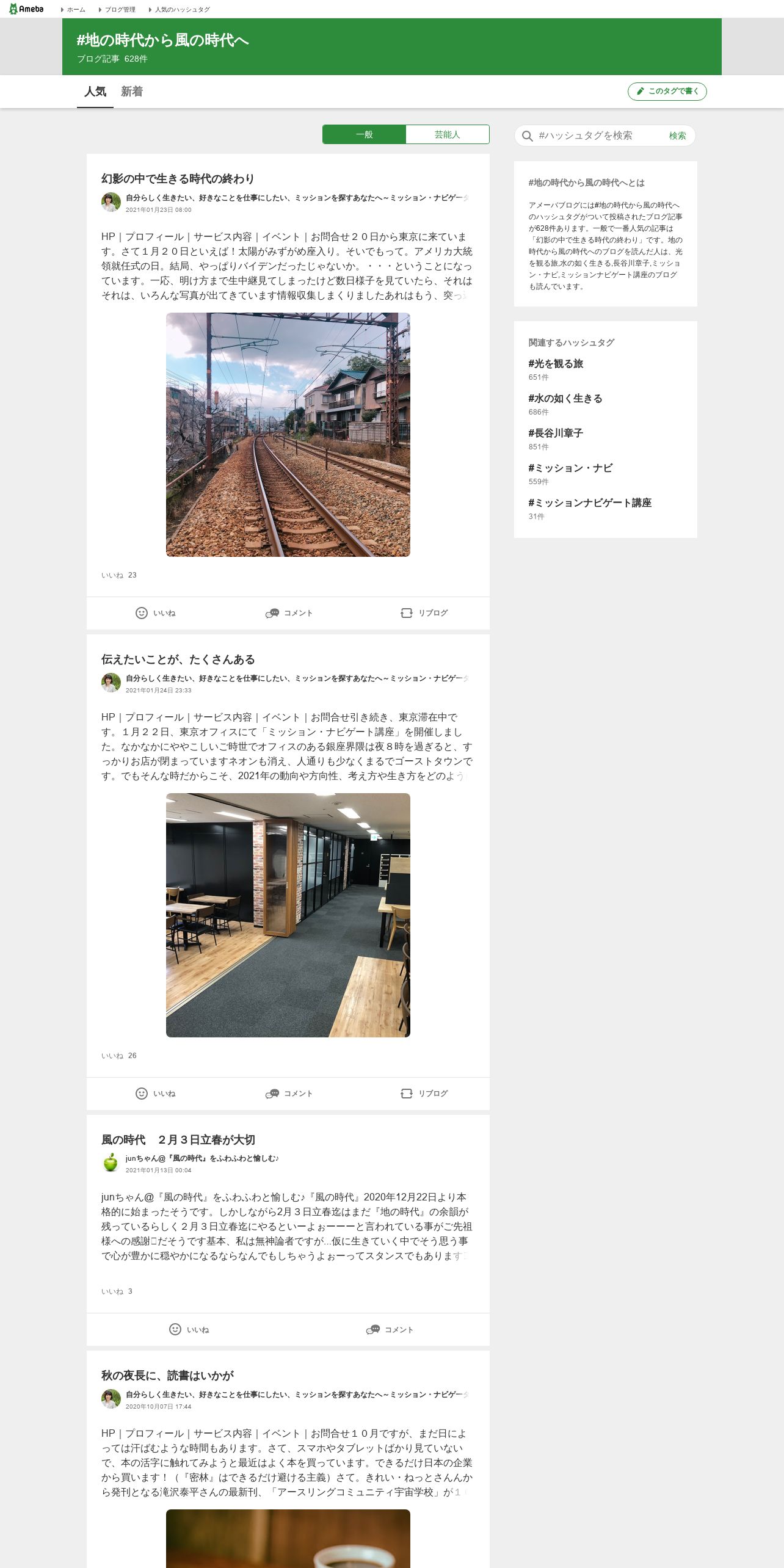Open related hashtag #光を観る旅
This screenshot has width=784, height=1568.
click(x=556, y=364)
